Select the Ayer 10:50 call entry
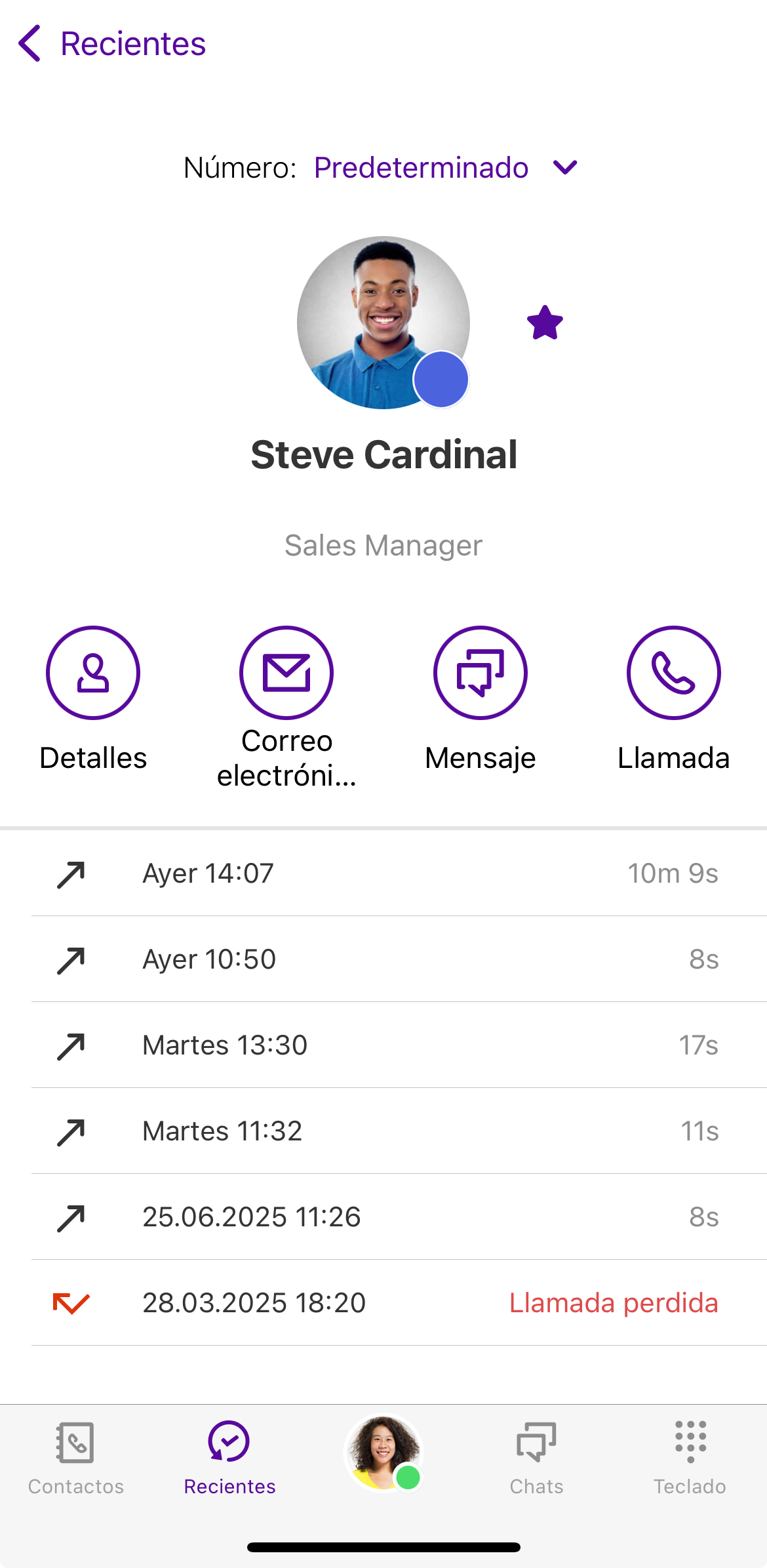Screen dimensions: 767x1568 click(399, 959)
